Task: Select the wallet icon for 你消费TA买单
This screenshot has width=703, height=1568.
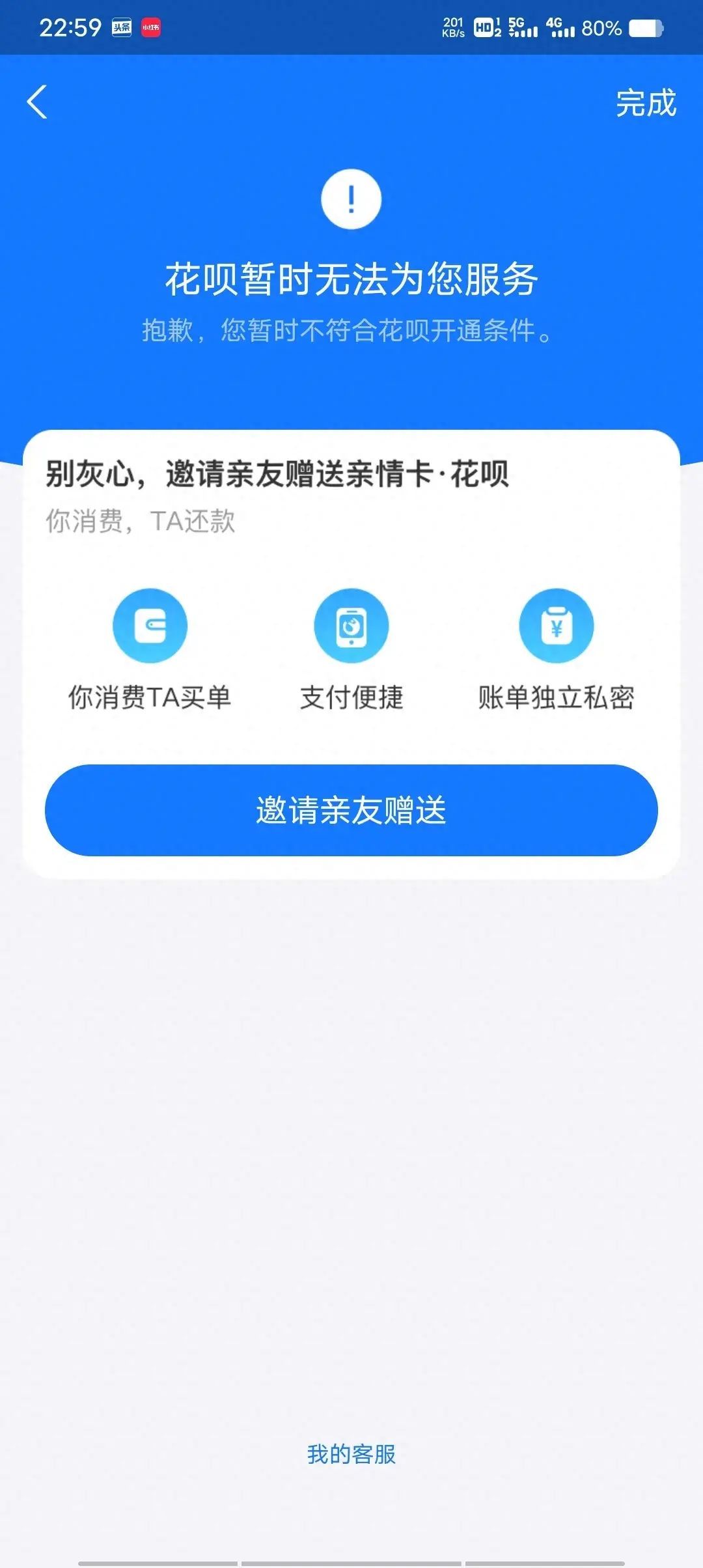Action: coord(151,624)
